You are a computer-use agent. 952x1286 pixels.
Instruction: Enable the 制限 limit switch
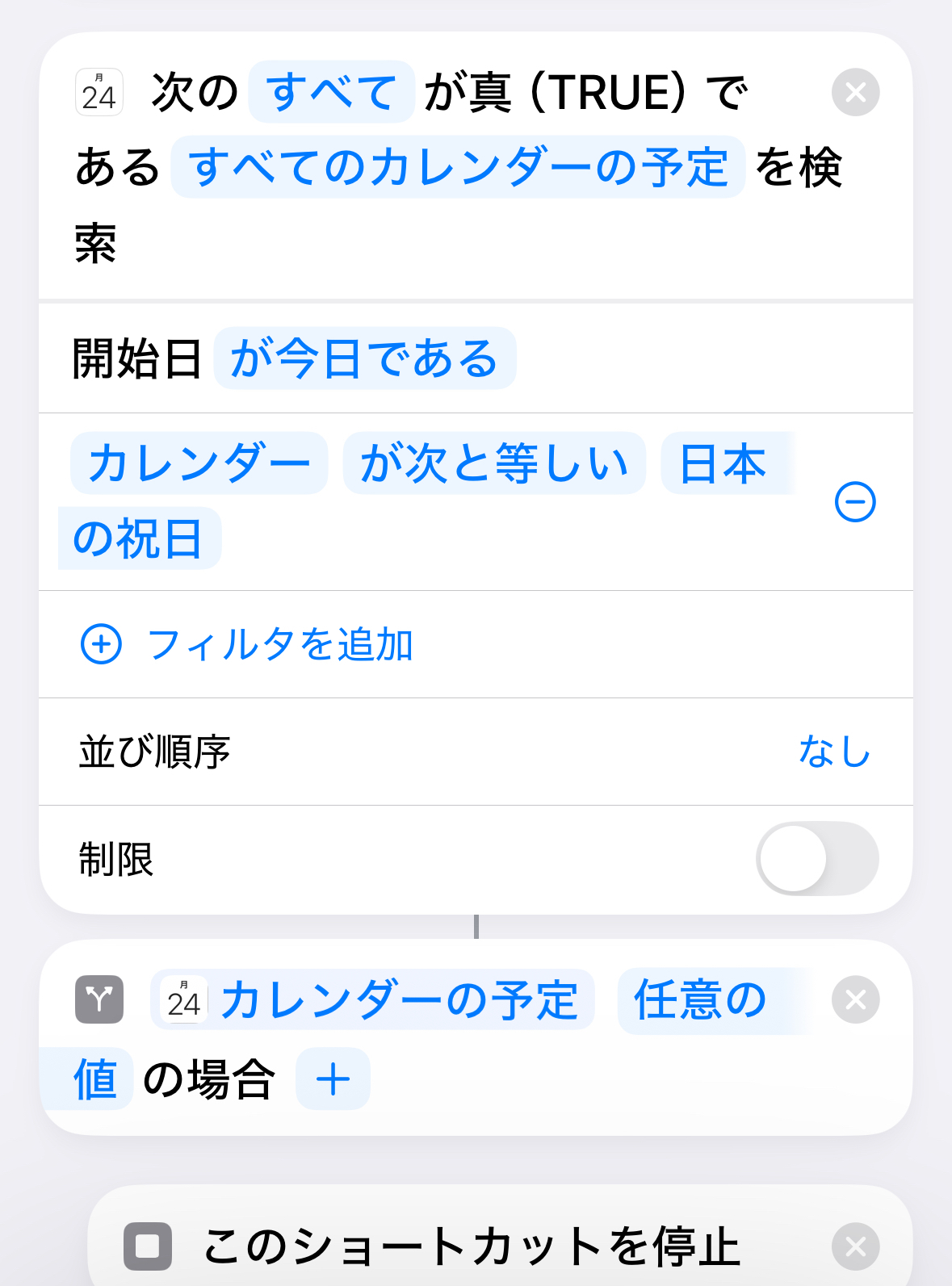pyautogui.click(x=817, y=859)
